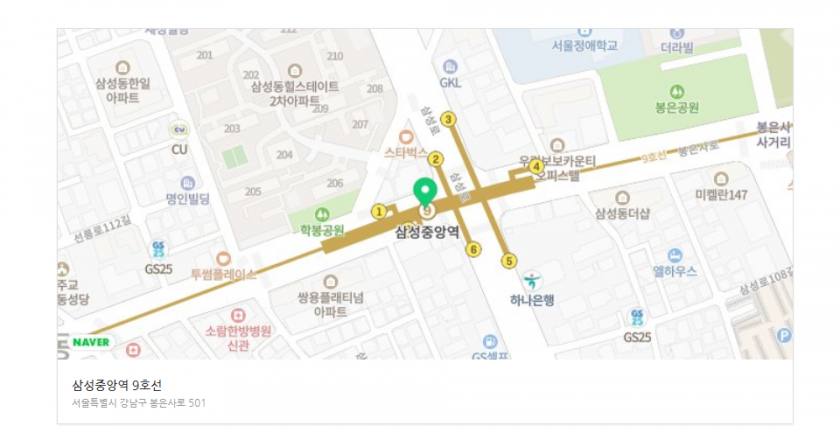The image size is (840, 433).
Task: Open the 삼성중앙역 map preview
Action: tap(424, 193)
